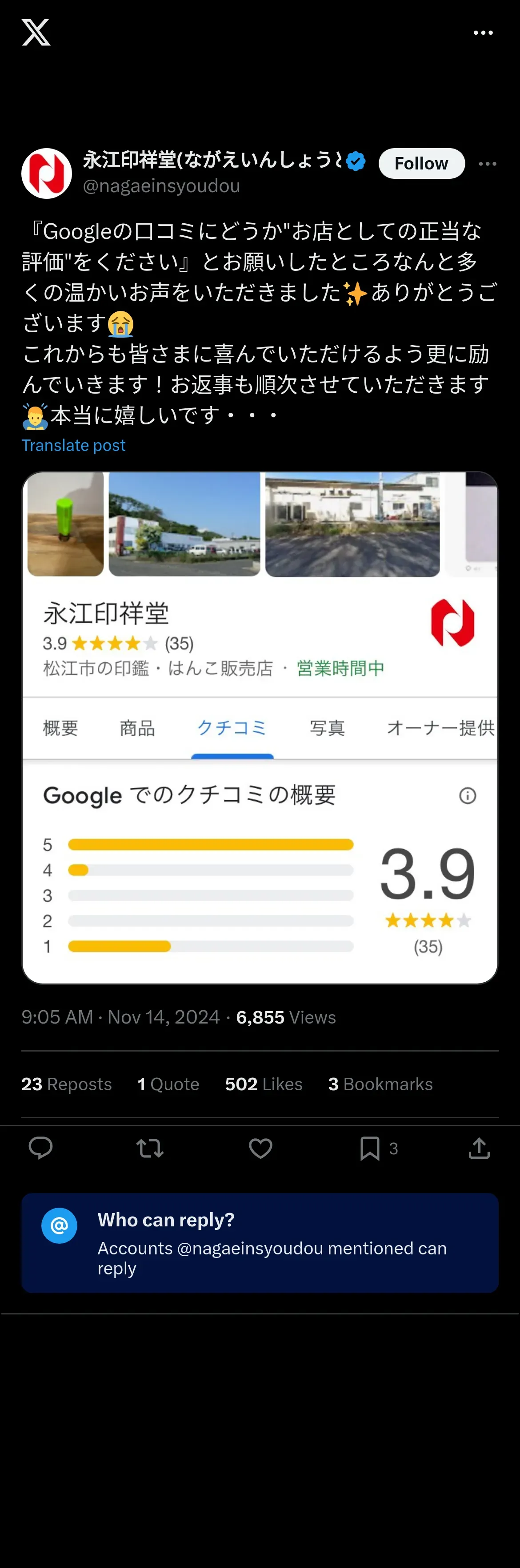This screenshot has width=520, height=1568.
Task: Open the top-right overflow menu
Action: pos(483,33)
